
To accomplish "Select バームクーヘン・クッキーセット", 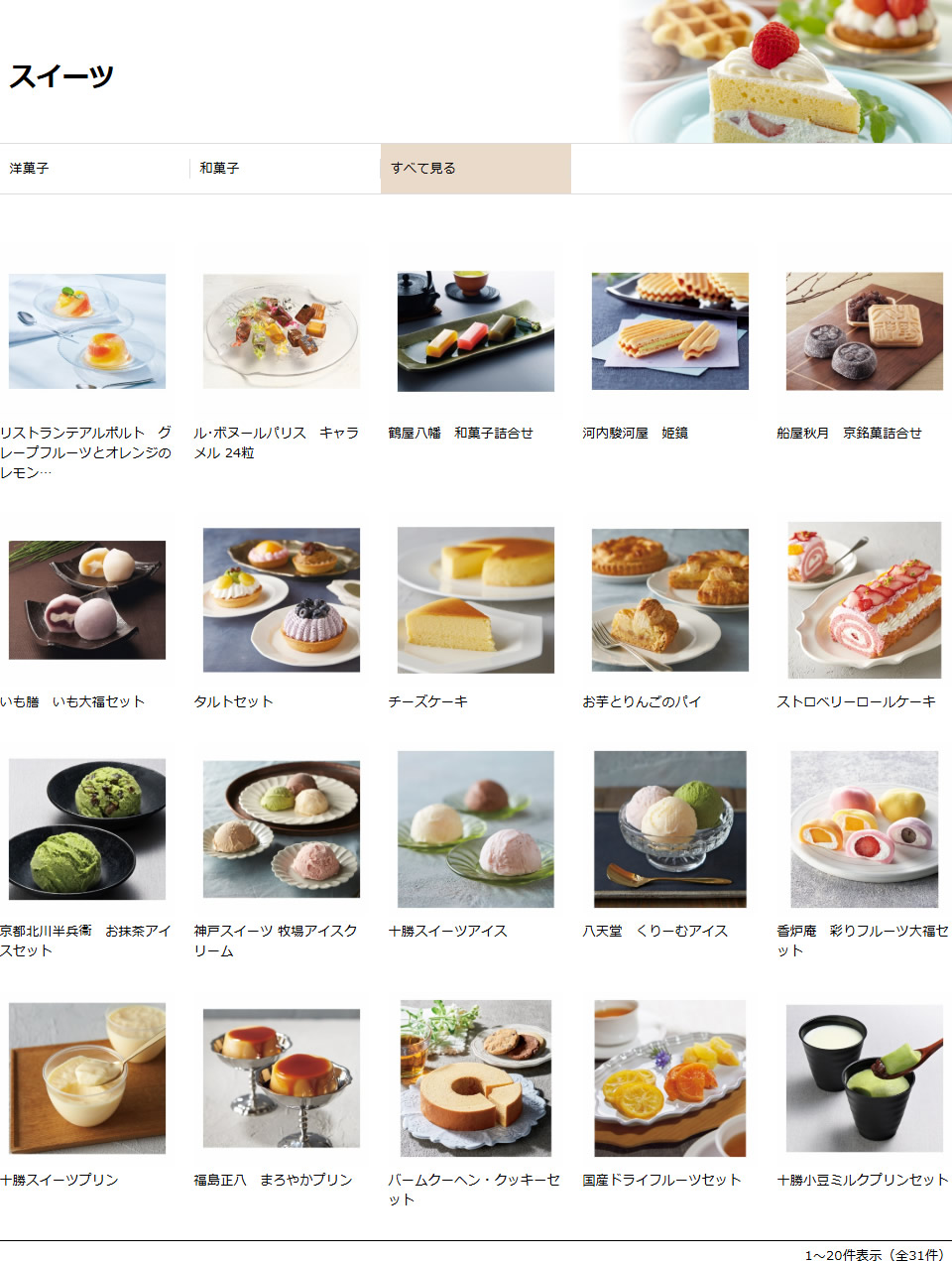I will [475, 1078].
